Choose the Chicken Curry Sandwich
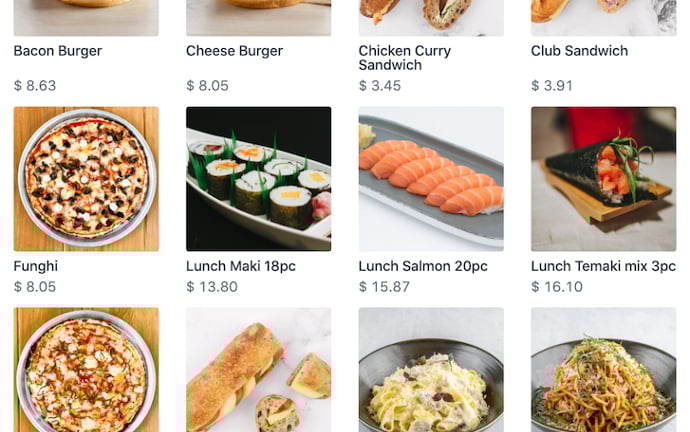Image resolution: width=690 pixels, height=432 pixels. point(405,57)
